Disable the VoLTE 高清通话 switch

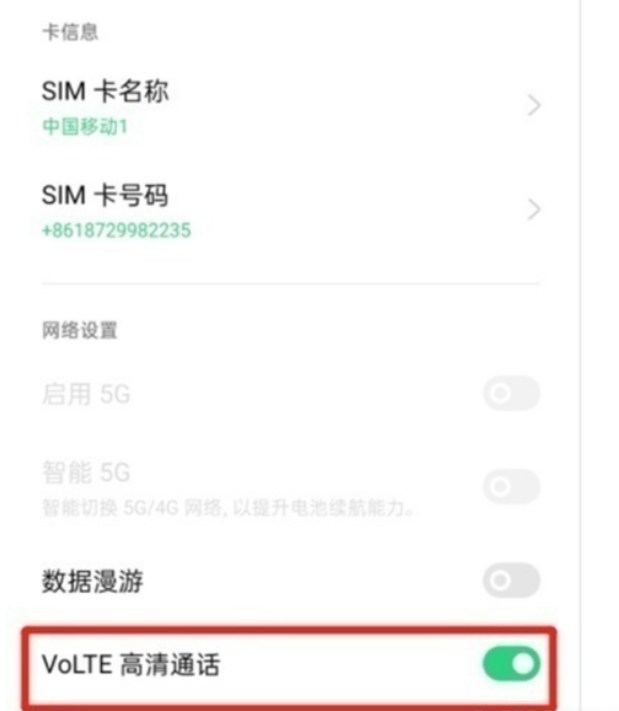(511, 664)
